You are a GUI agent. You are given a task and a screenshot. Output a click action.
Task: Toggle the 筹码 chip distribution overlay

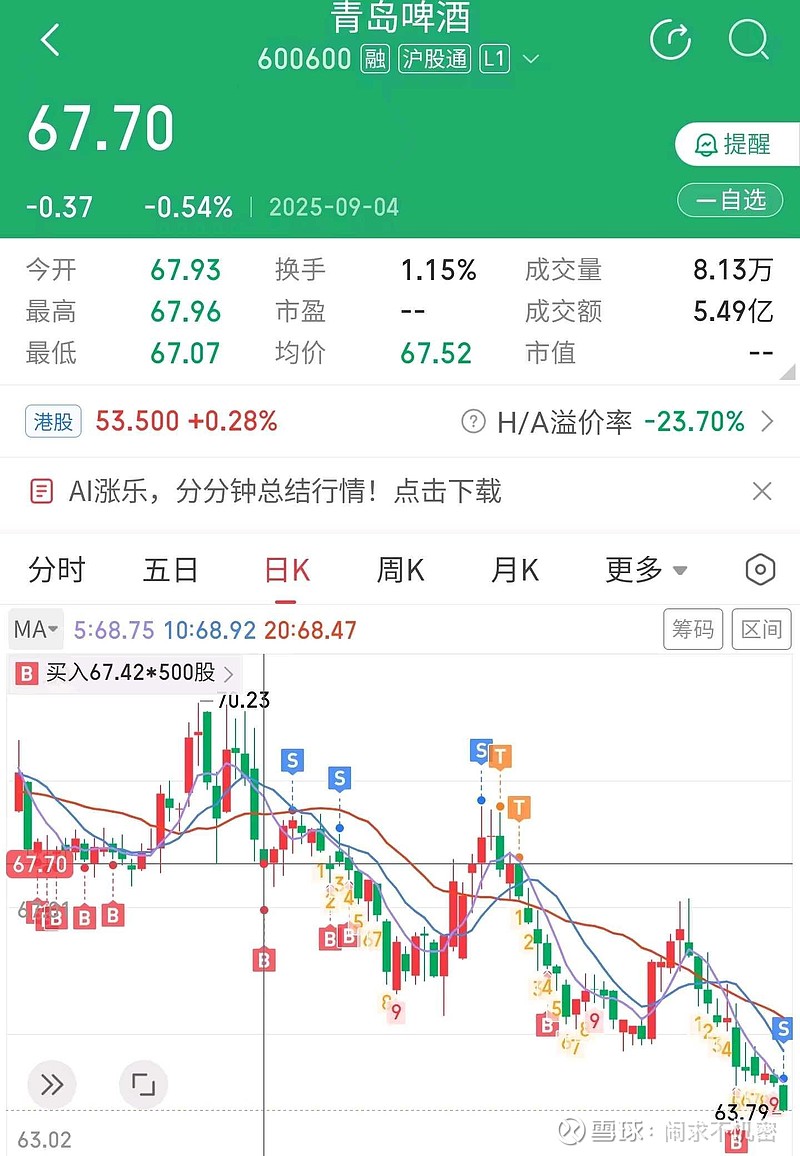(x=693, y=630)
